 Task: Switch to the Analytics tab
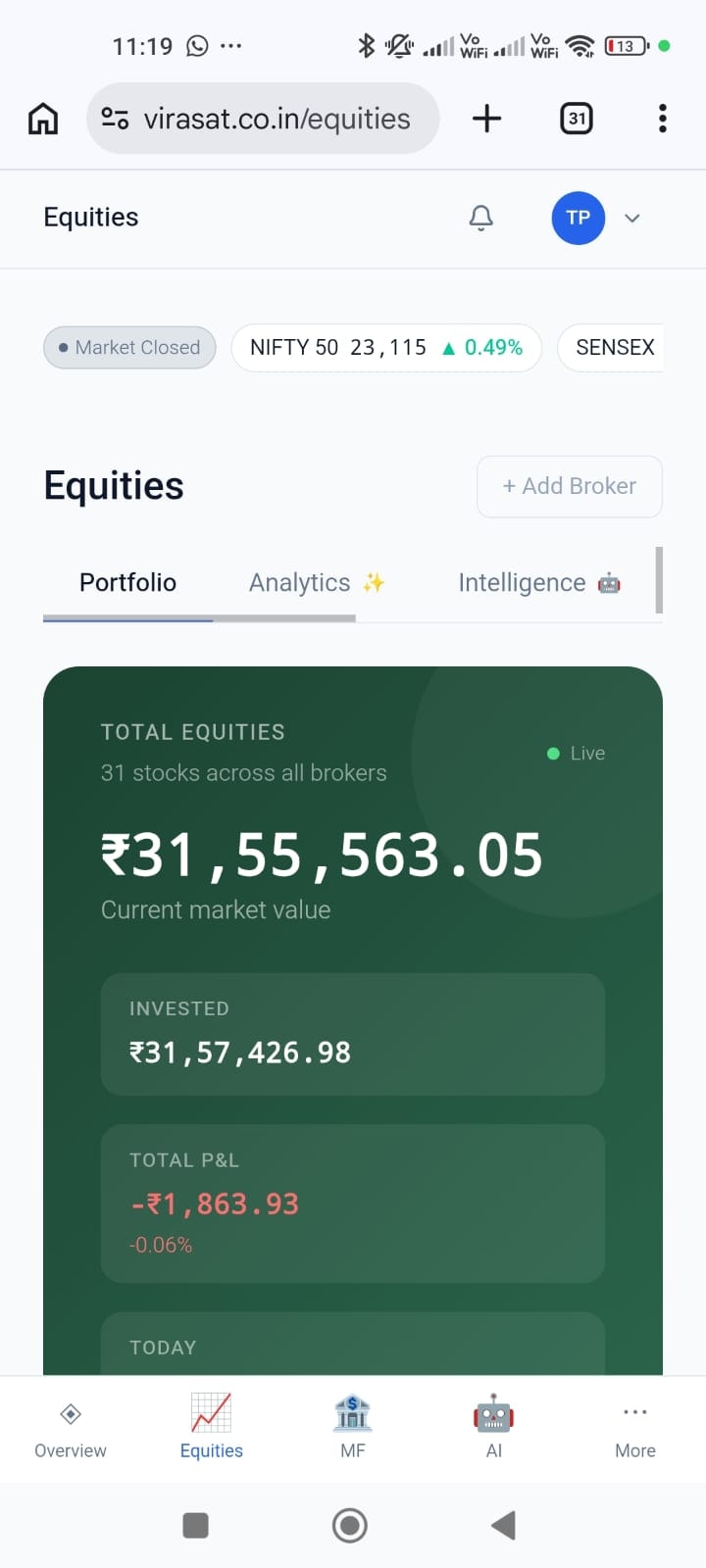click(x=317, y=583)
